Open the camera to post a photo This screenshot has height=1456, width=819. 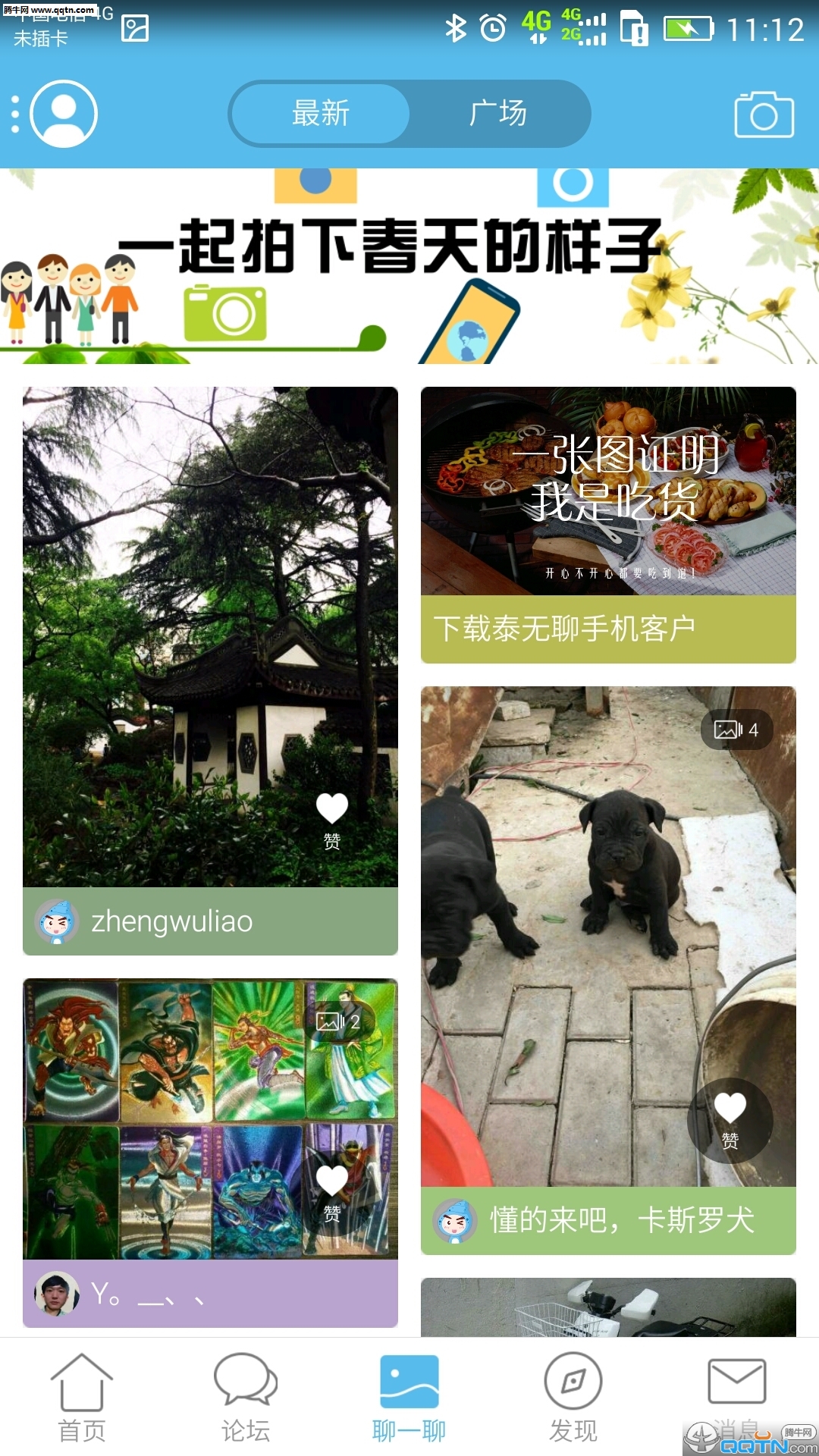coord(764,115)
